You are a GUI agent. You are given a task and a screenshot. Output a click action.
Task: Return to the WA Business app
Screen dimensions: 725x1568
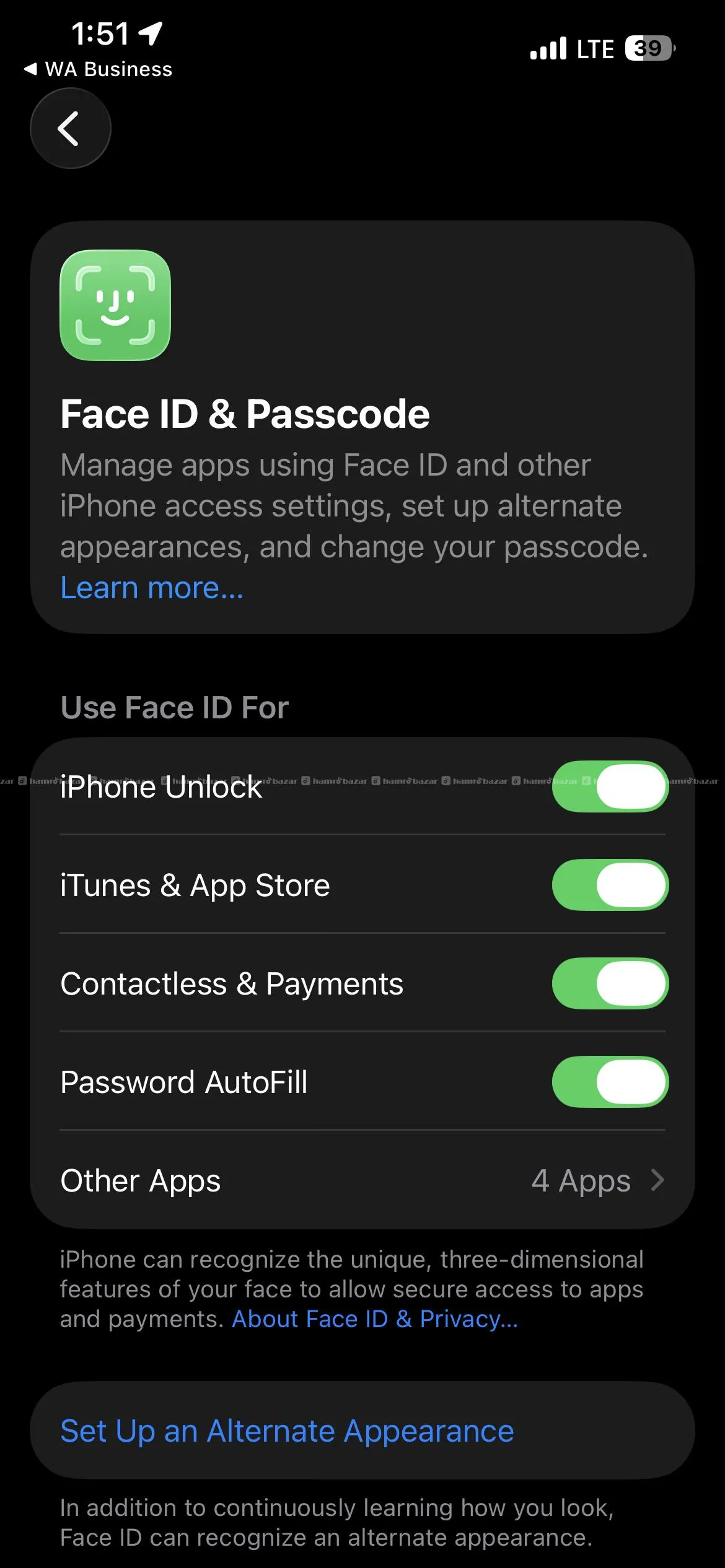[x=99, y=69]
